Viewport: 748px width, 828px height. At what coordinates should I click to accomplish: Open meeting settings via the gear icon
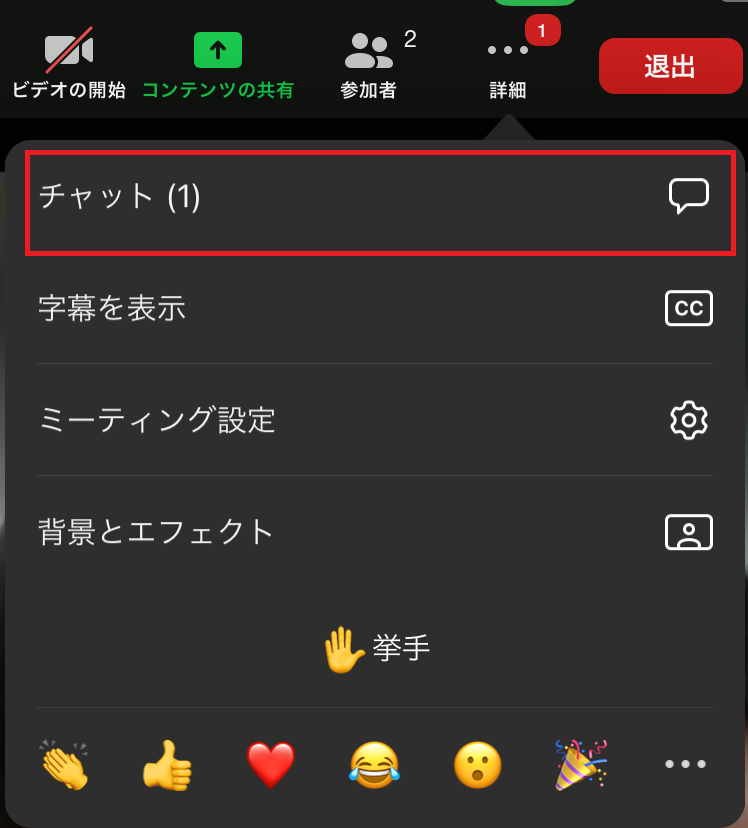tap(688, 421)
